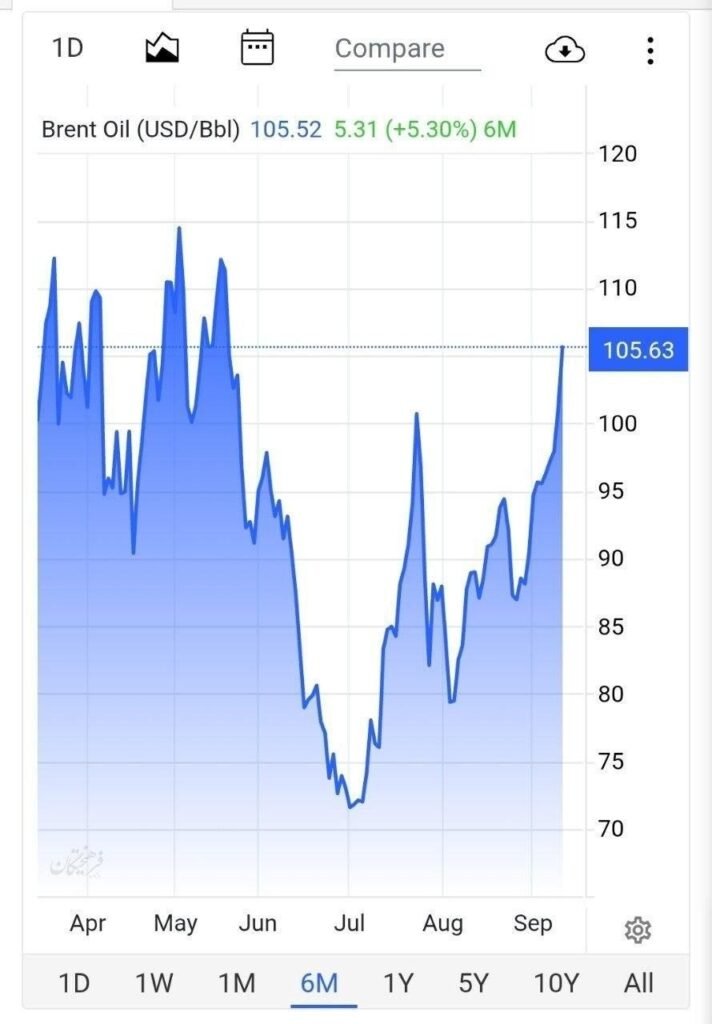712x1024 pixels.
Task: Open the three-dot overflow menu
Action: click(x=650, y=50)
